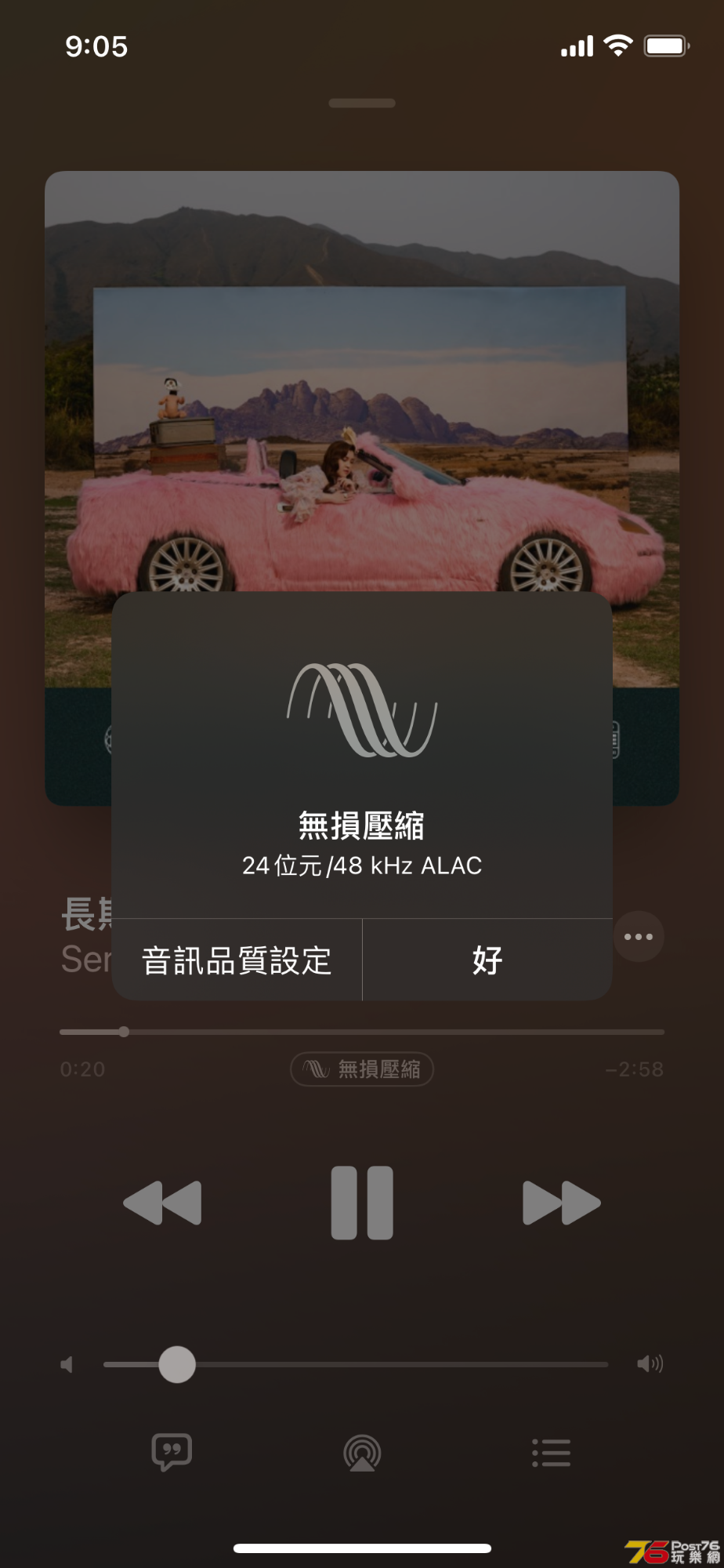
Task: Go back to the previous track
Action: point(163,1203)
